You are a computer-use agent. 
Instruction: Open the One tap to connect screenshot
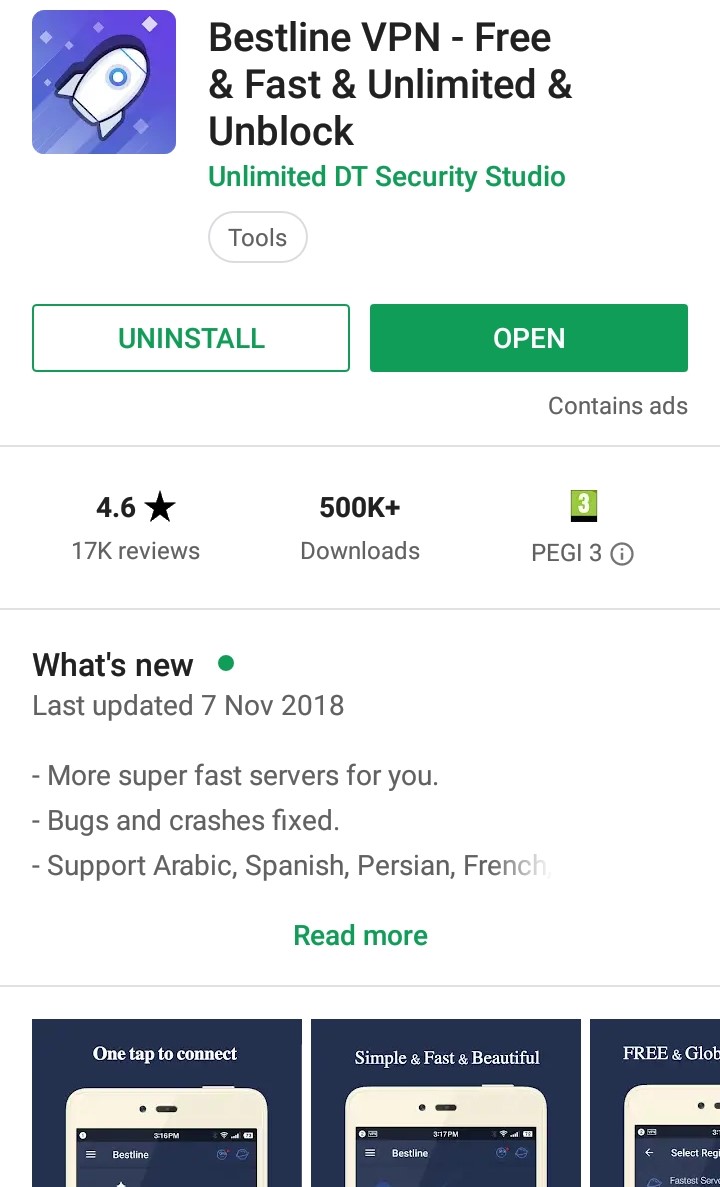(x=167, y=1103)
